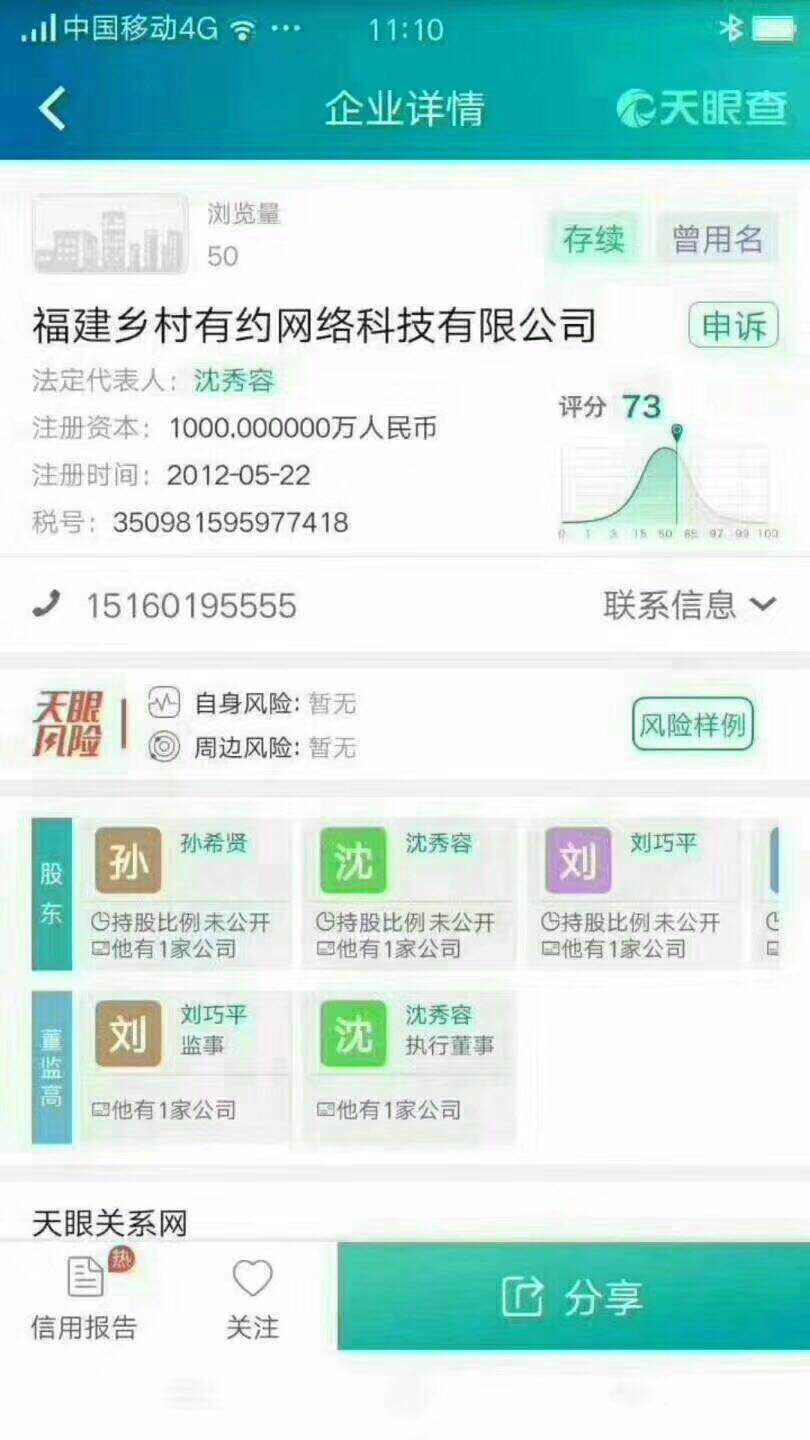Go back using the top arrow

53,108
